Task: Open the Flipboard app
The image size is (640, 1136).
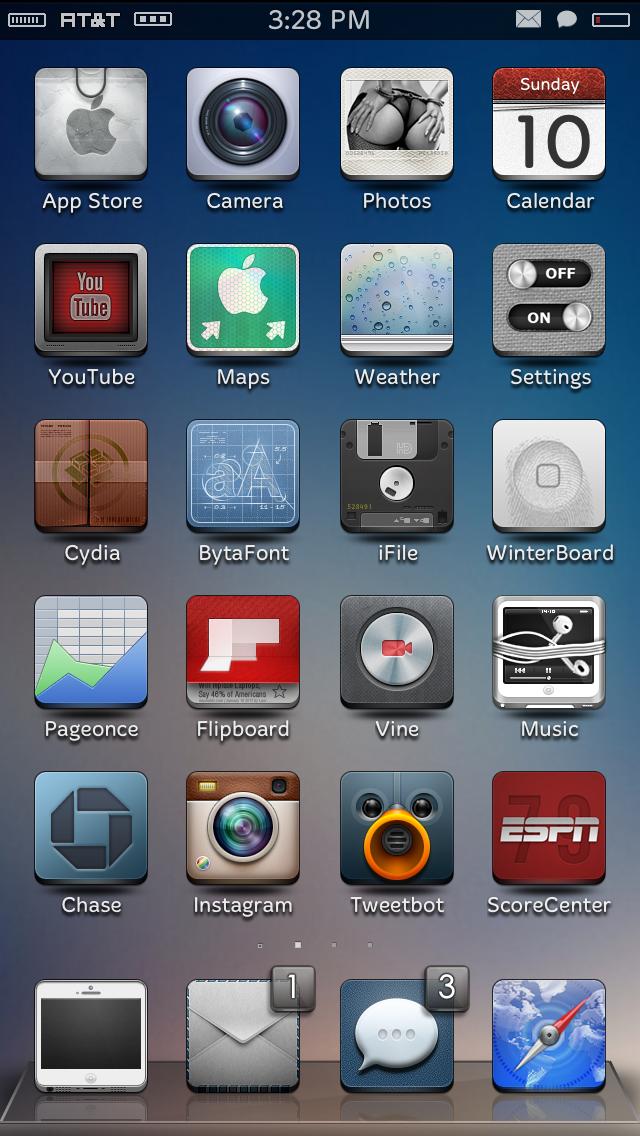Action: (x=243, y=652)
